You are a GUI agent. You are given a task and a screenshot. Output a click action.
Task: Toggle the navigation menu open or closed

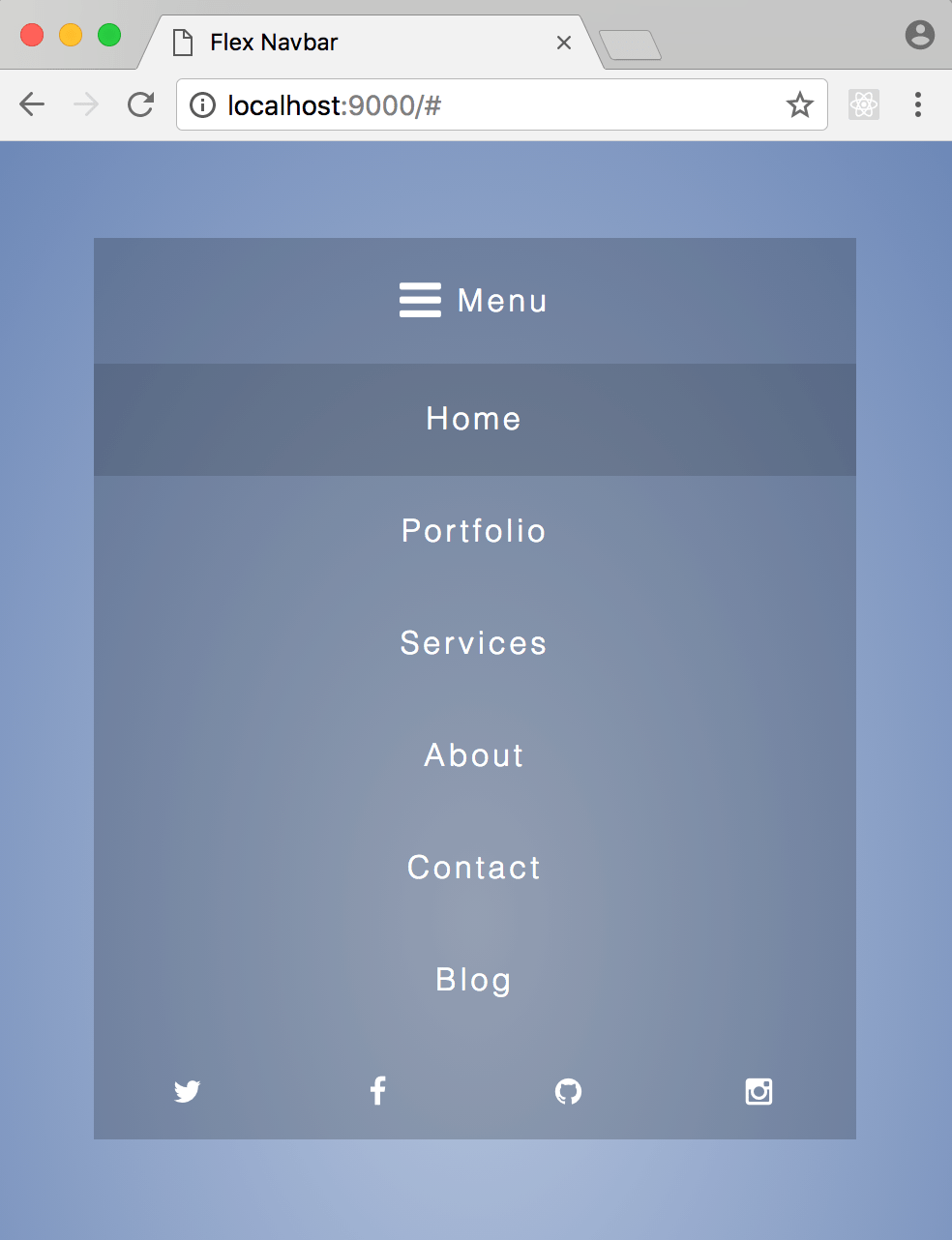473,300
